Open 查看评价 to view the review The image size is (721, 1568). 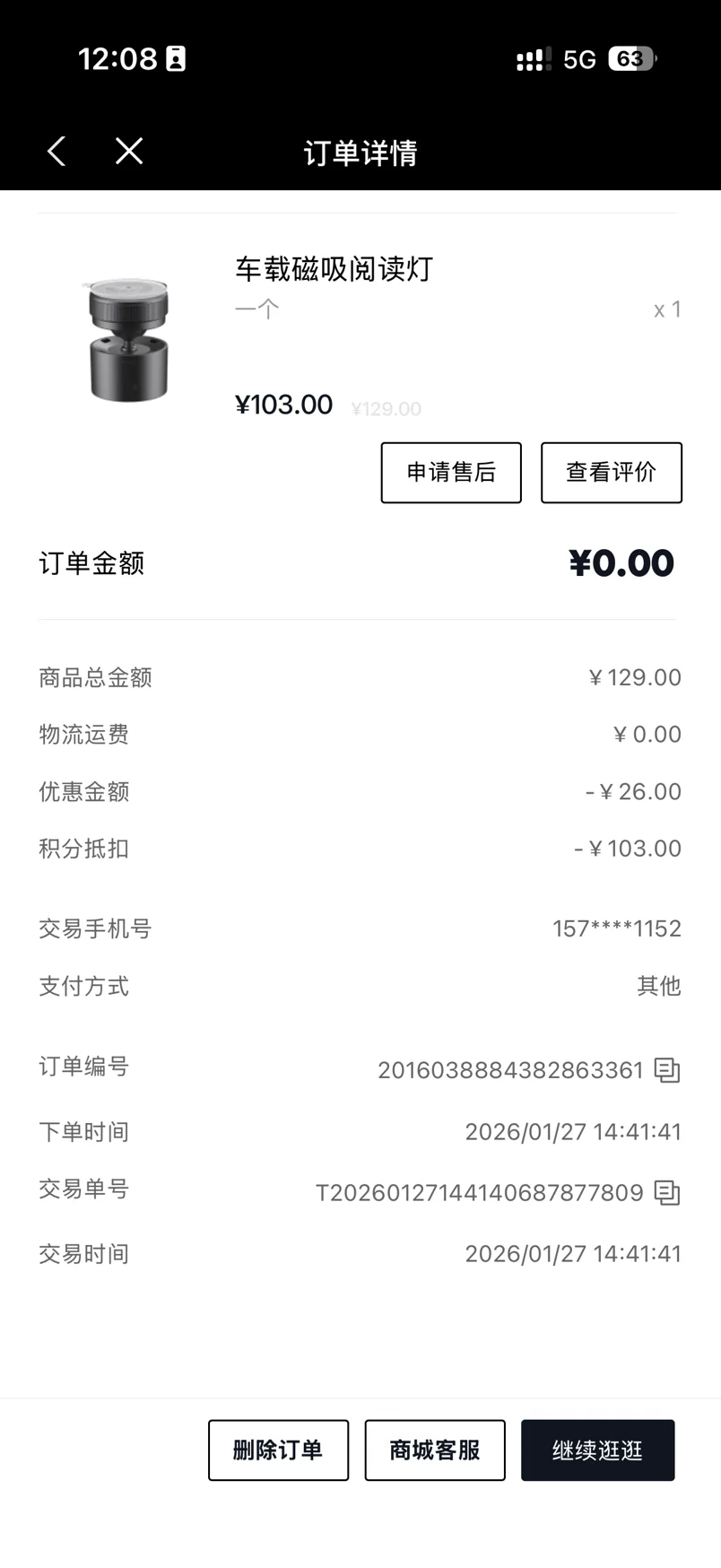pyautogui.click(x=611, y=473)
